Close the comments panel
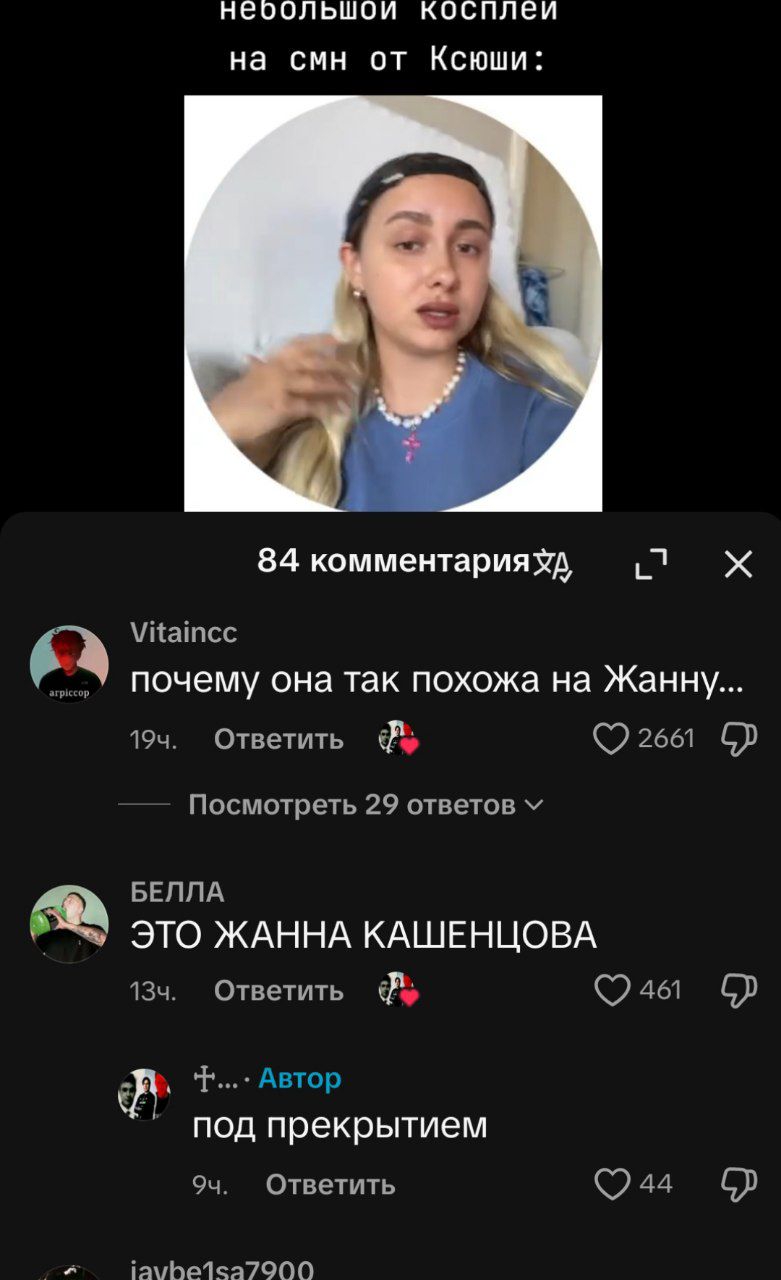This screenshot has height=1280, width=781. 738,565
